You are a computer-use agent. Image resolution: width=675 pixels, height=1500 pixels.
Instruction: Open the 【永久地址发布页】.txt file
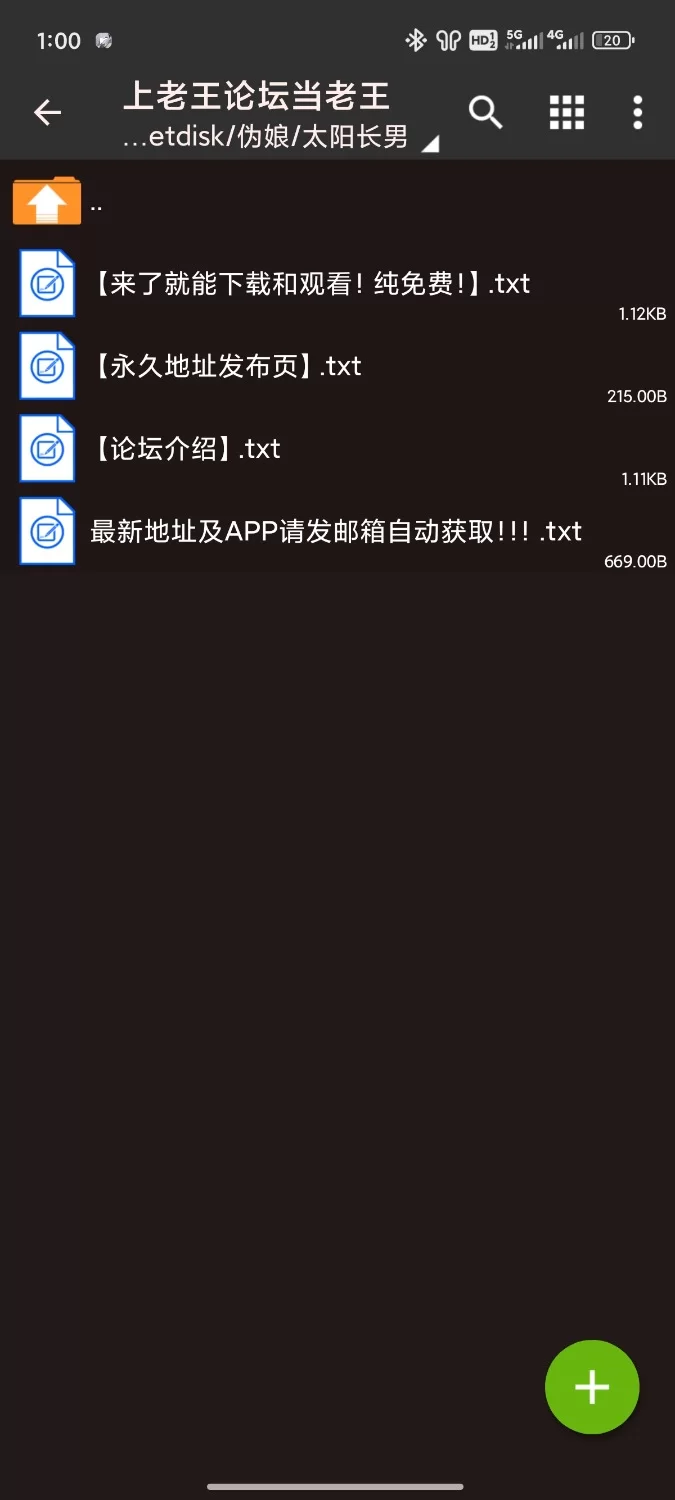tap(227, 367)
